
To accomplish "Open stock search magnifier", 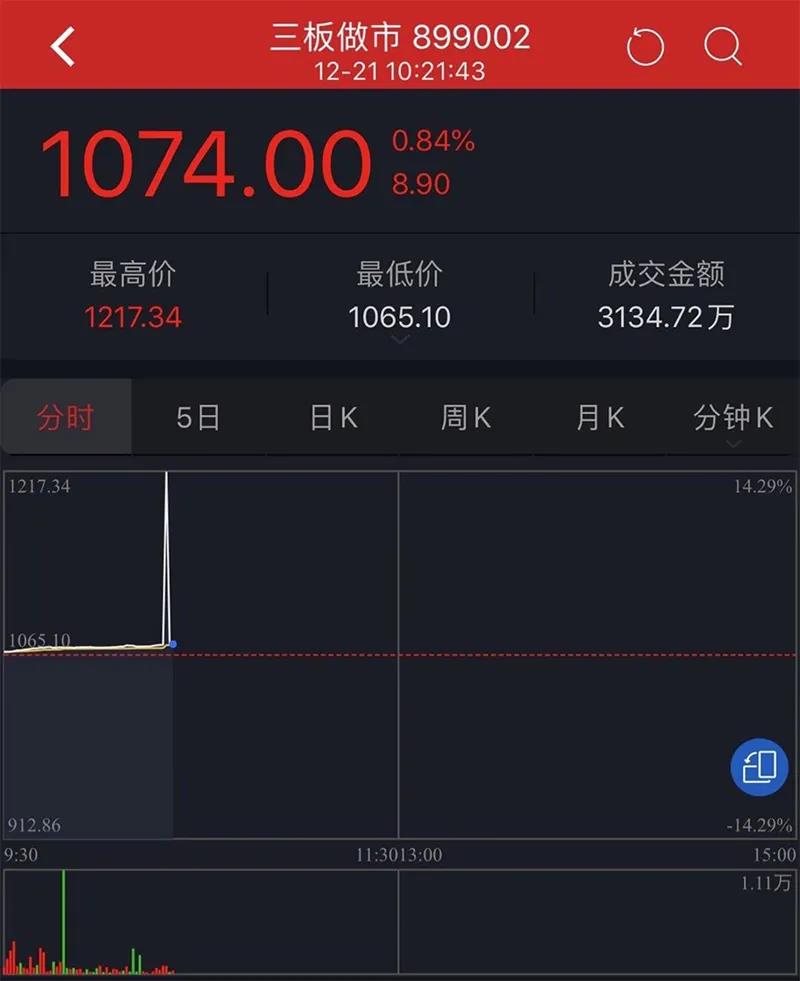I will tap(722, 46).
